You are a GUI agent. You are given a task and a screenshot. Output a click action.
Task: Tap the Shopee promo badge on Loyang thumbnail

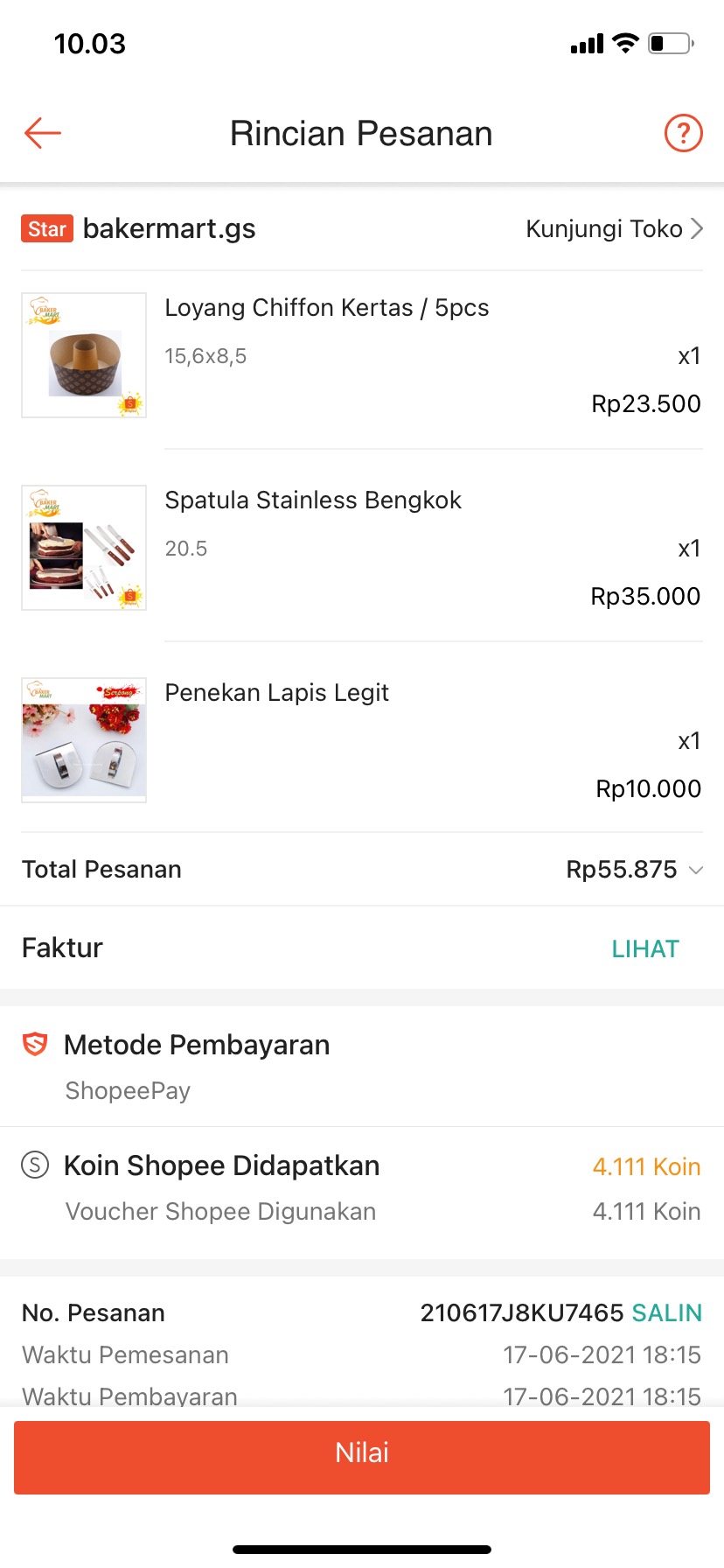click(129, 402)
